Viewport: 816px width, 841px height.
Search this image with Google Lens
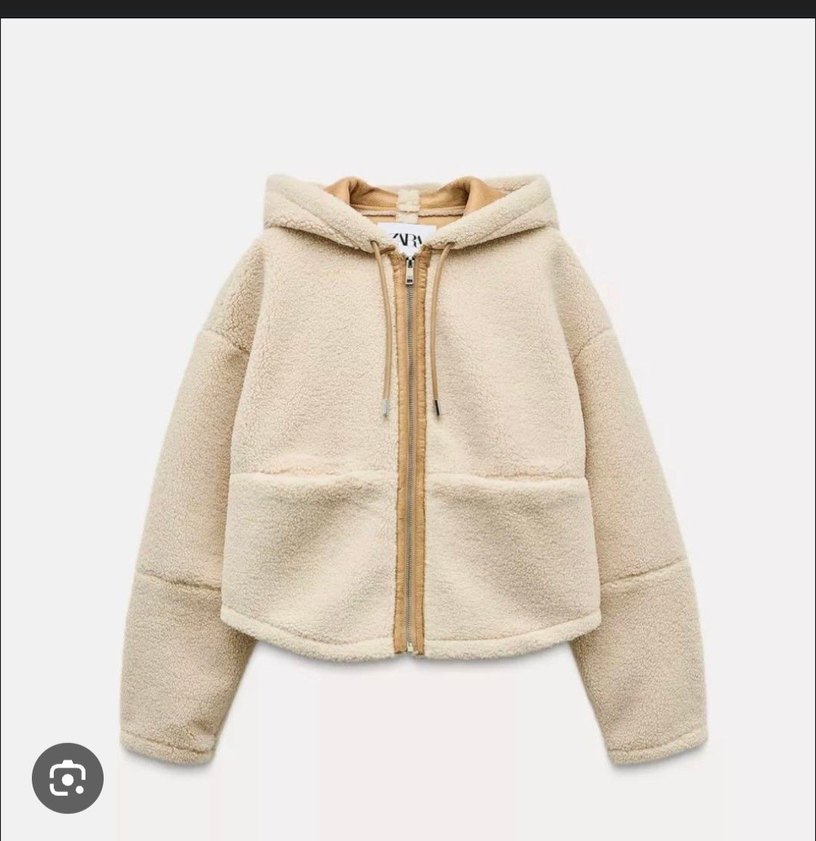pos(68,778)
